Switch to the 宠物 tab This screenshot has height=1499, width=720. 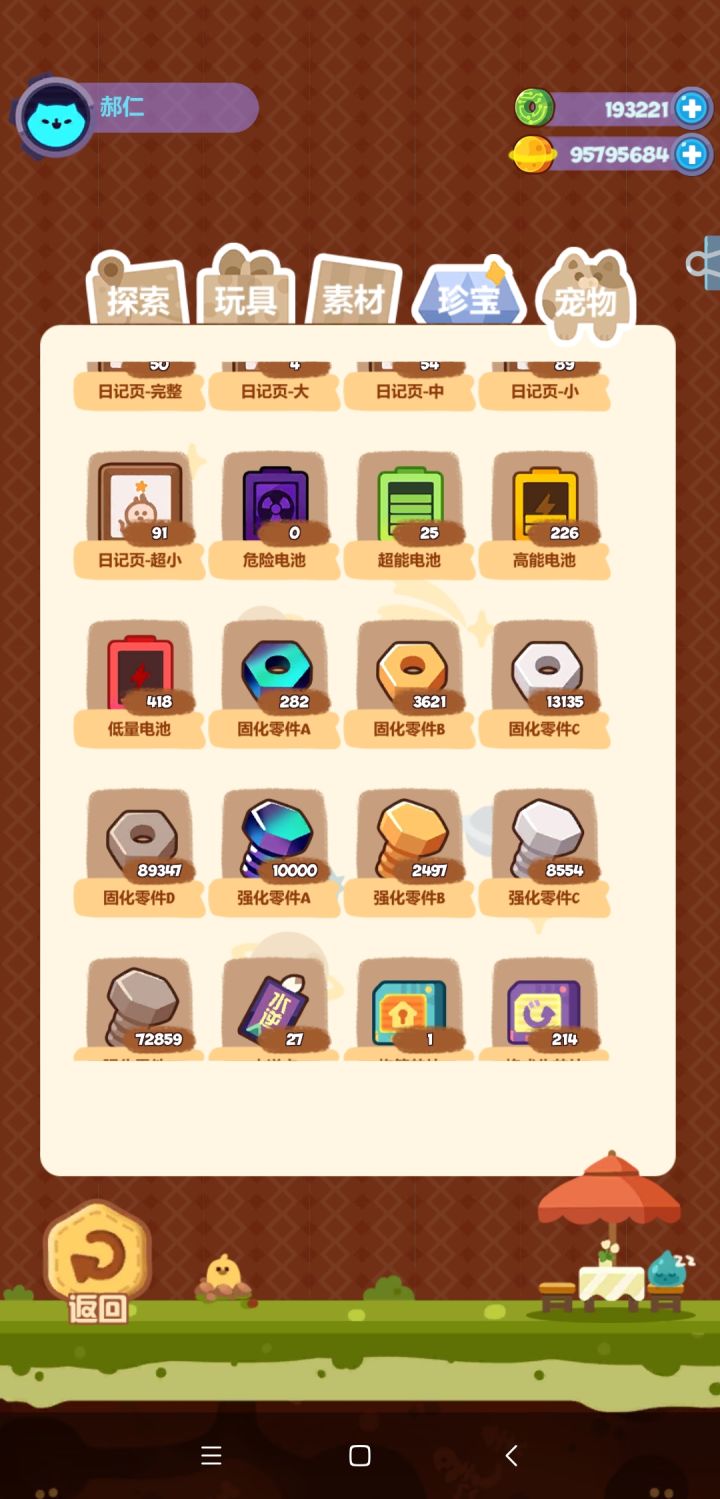pos(585,298)
